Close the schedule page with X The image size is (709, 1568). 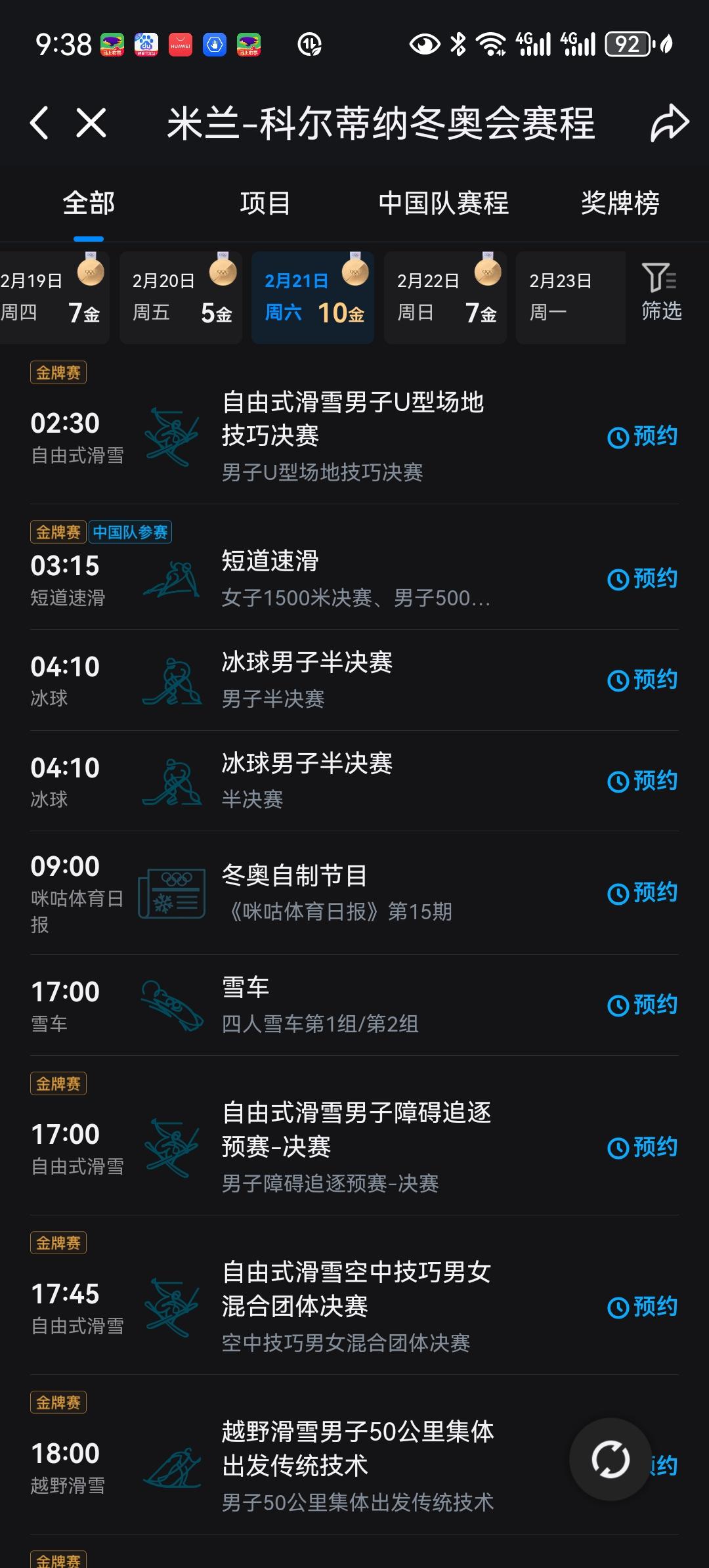click(x=91, y=123)
